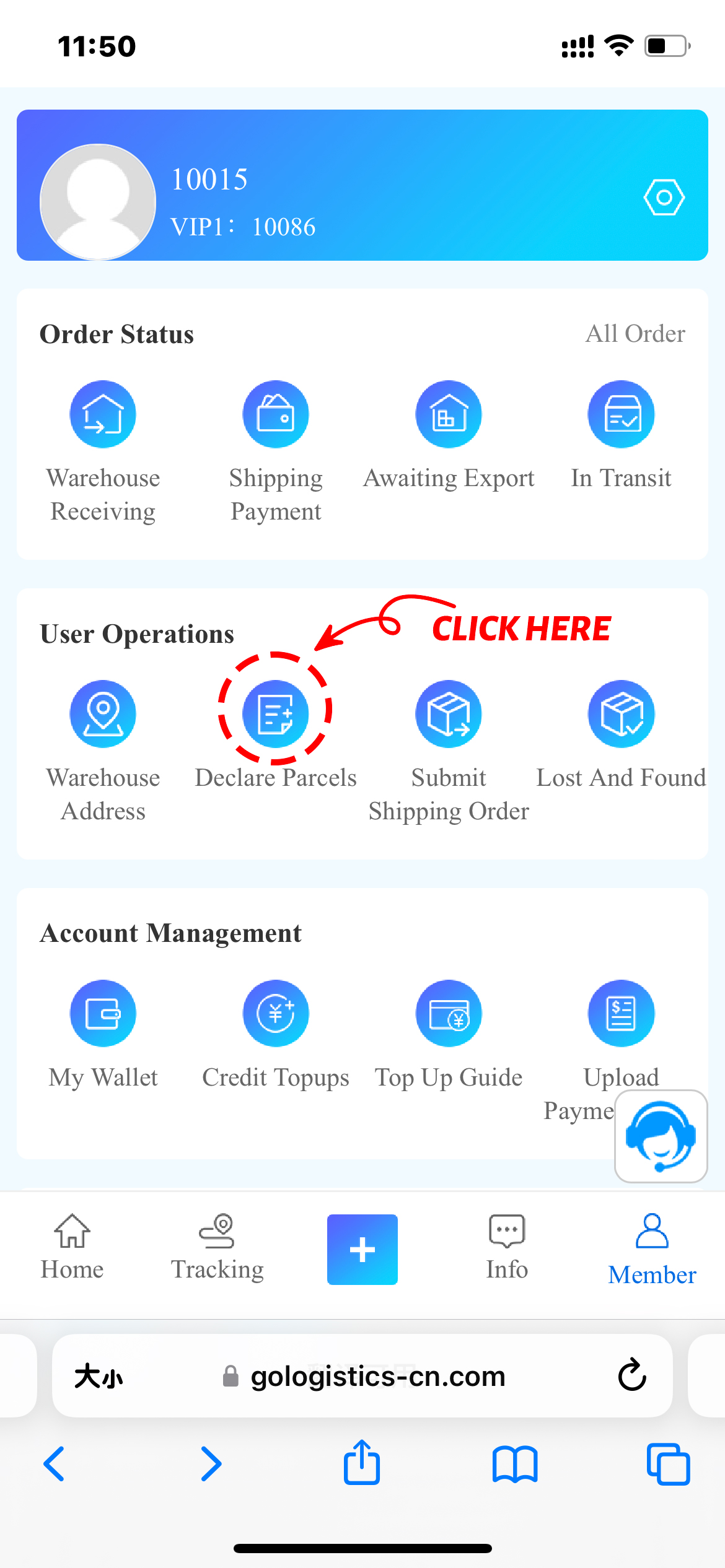Viewport: 725px width, 1568px height.
Task: Tap Declare Parcels
Action: point(276,714)
